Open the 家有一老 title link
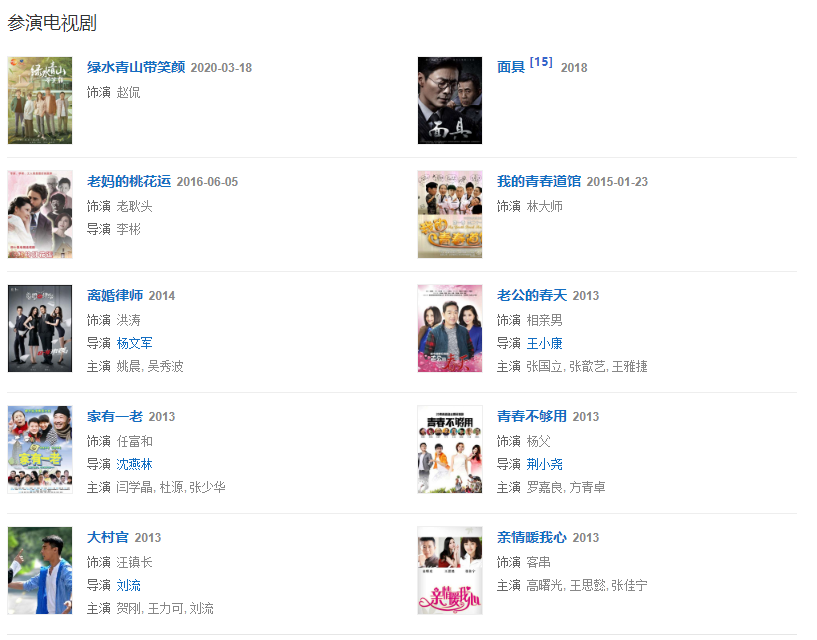 [x=115, y=416]
